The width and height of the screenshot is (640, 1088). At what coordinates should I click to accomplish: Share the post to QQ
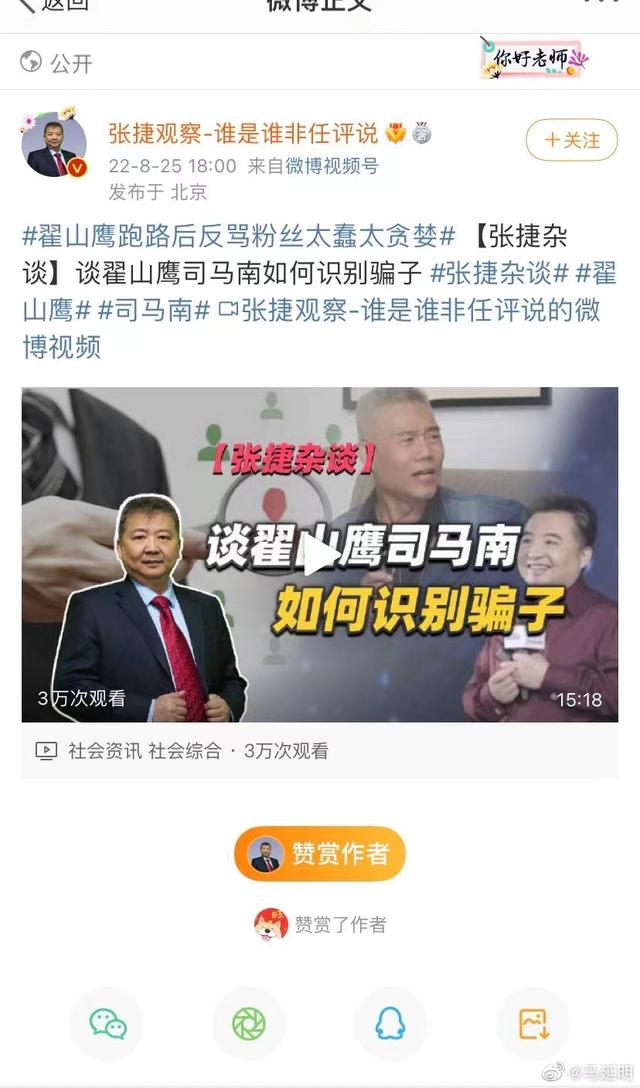coord(391,1023)
